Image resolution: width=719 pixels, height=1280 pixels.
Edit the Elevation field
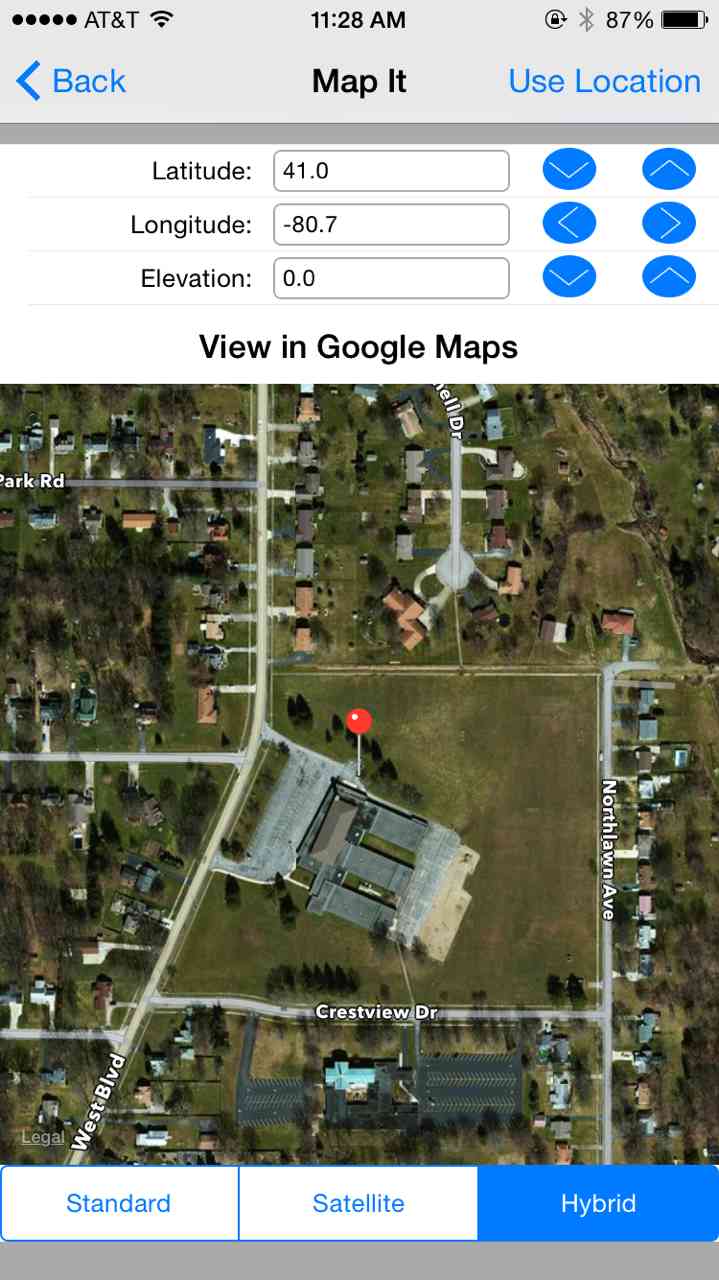tap(391, 278)
